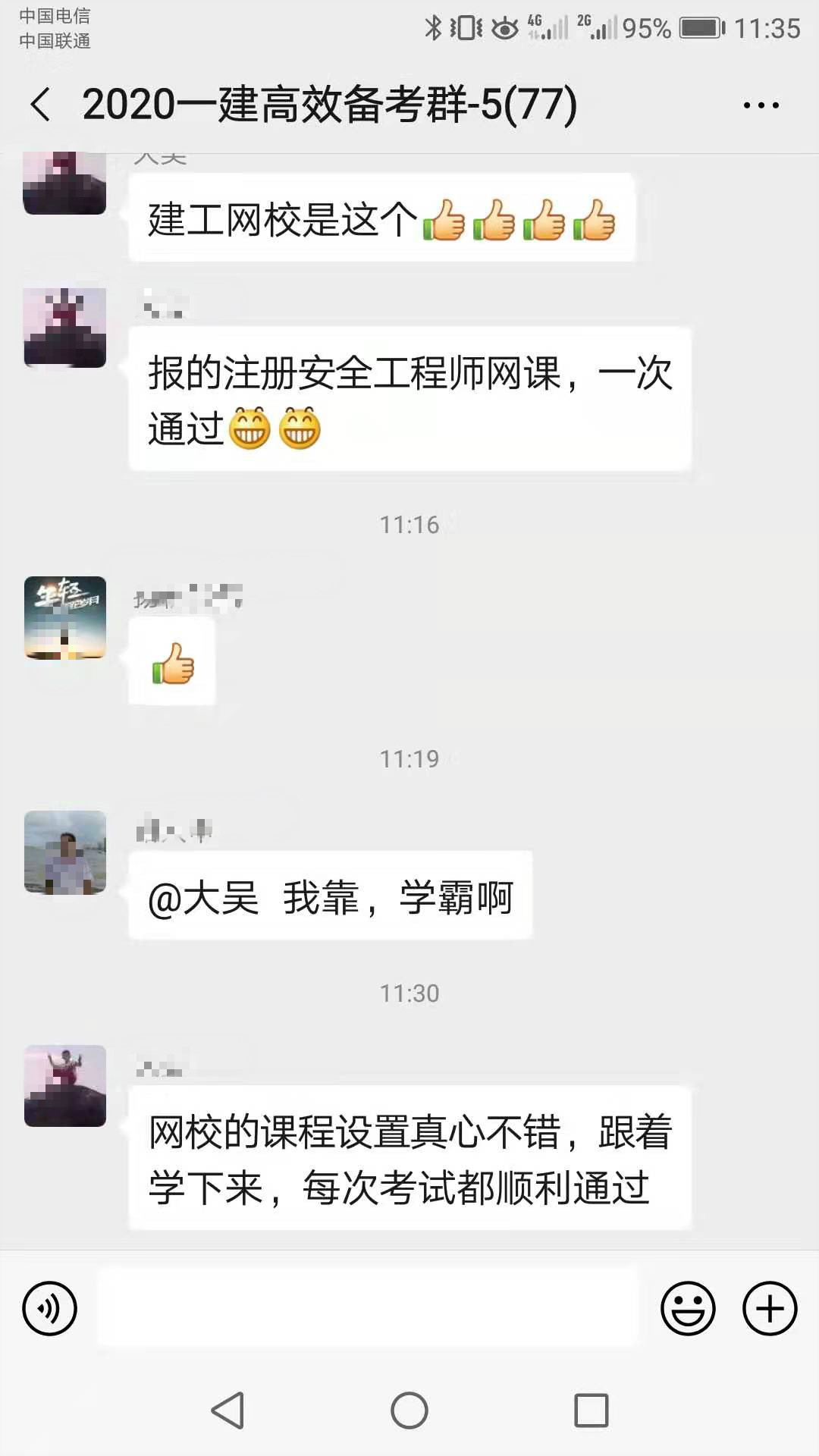
Task: Select the '建工网校是这个' message bubble
Action: click(379, 218)
